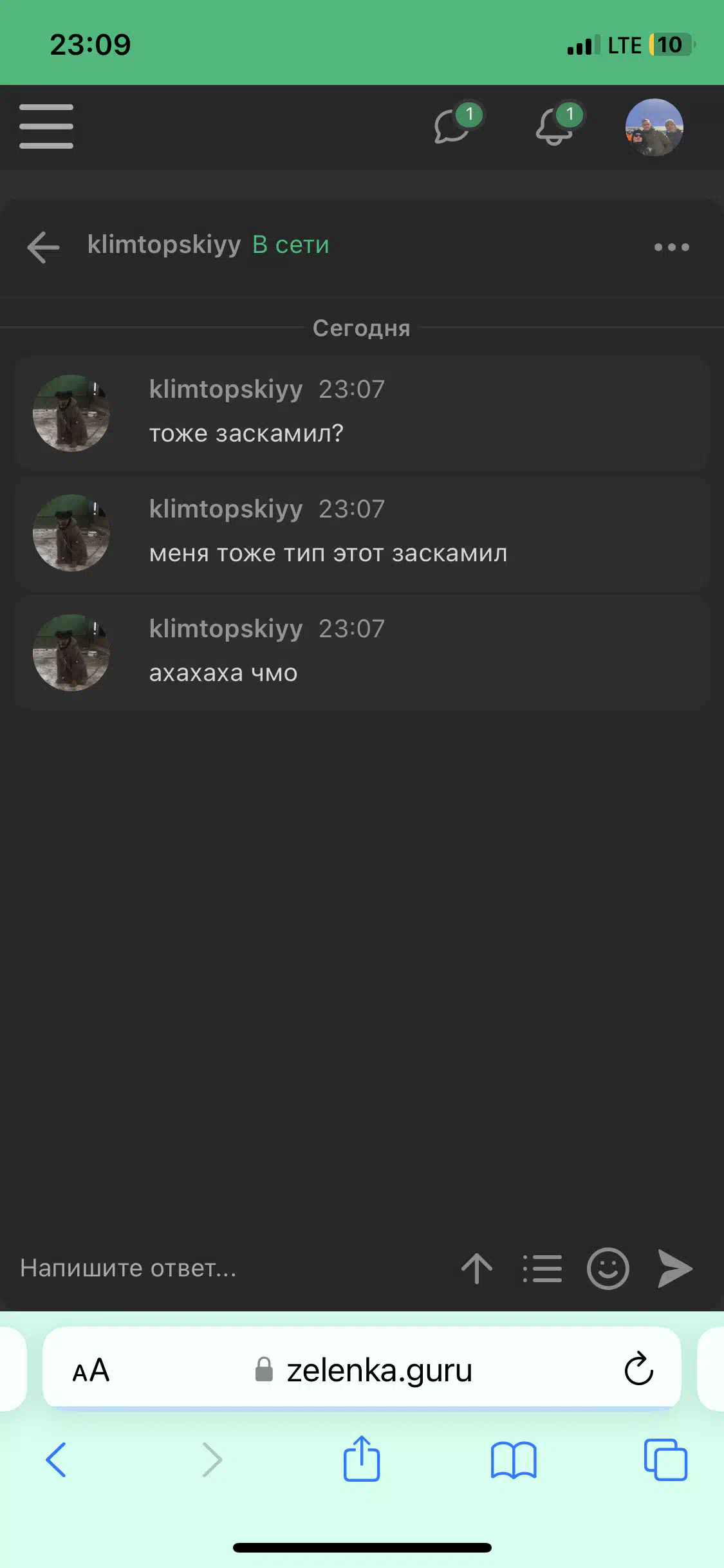724x1568 pixels.
Task: Reload the page in Safari
Action: click(638, 1368)
